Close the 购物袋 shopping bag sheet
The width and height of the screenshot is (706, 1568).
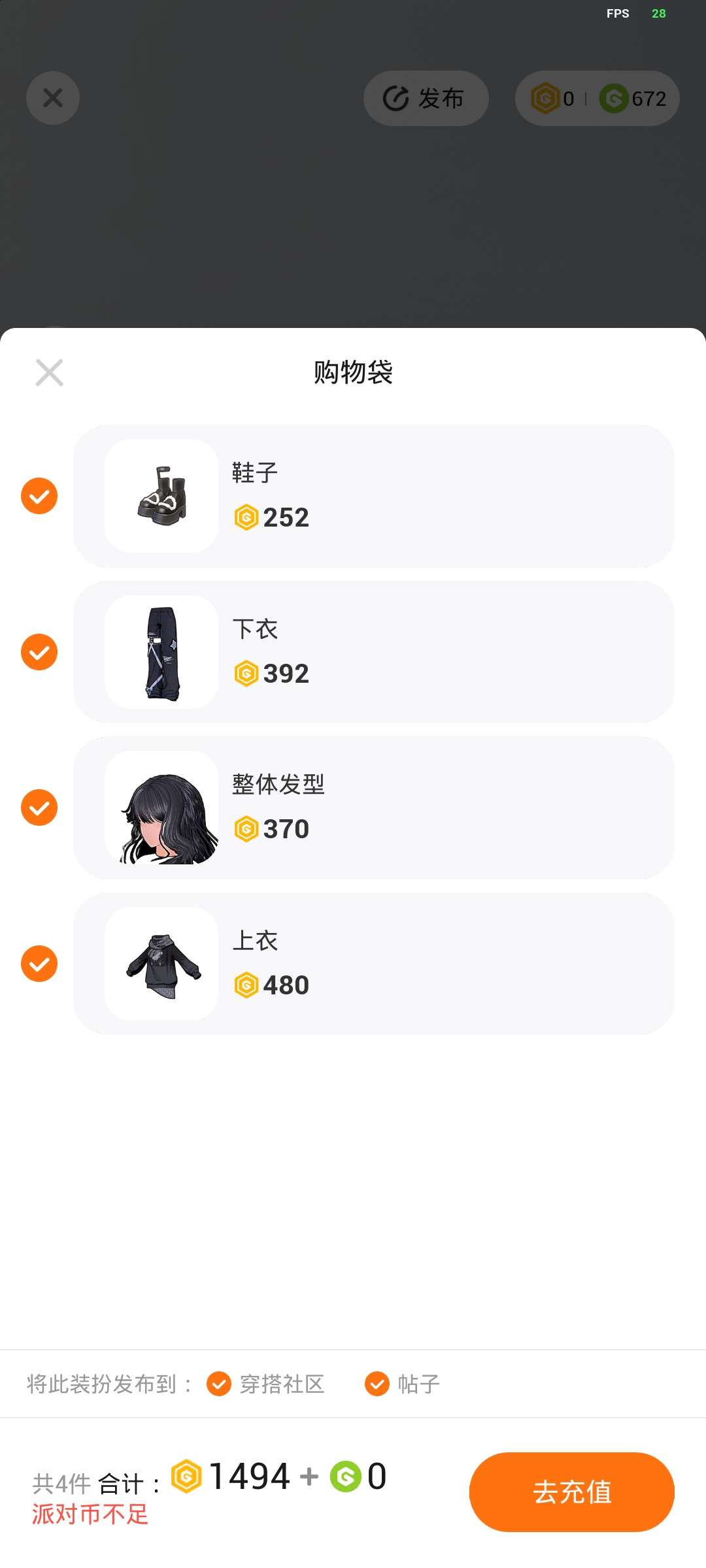coord(50,372)
